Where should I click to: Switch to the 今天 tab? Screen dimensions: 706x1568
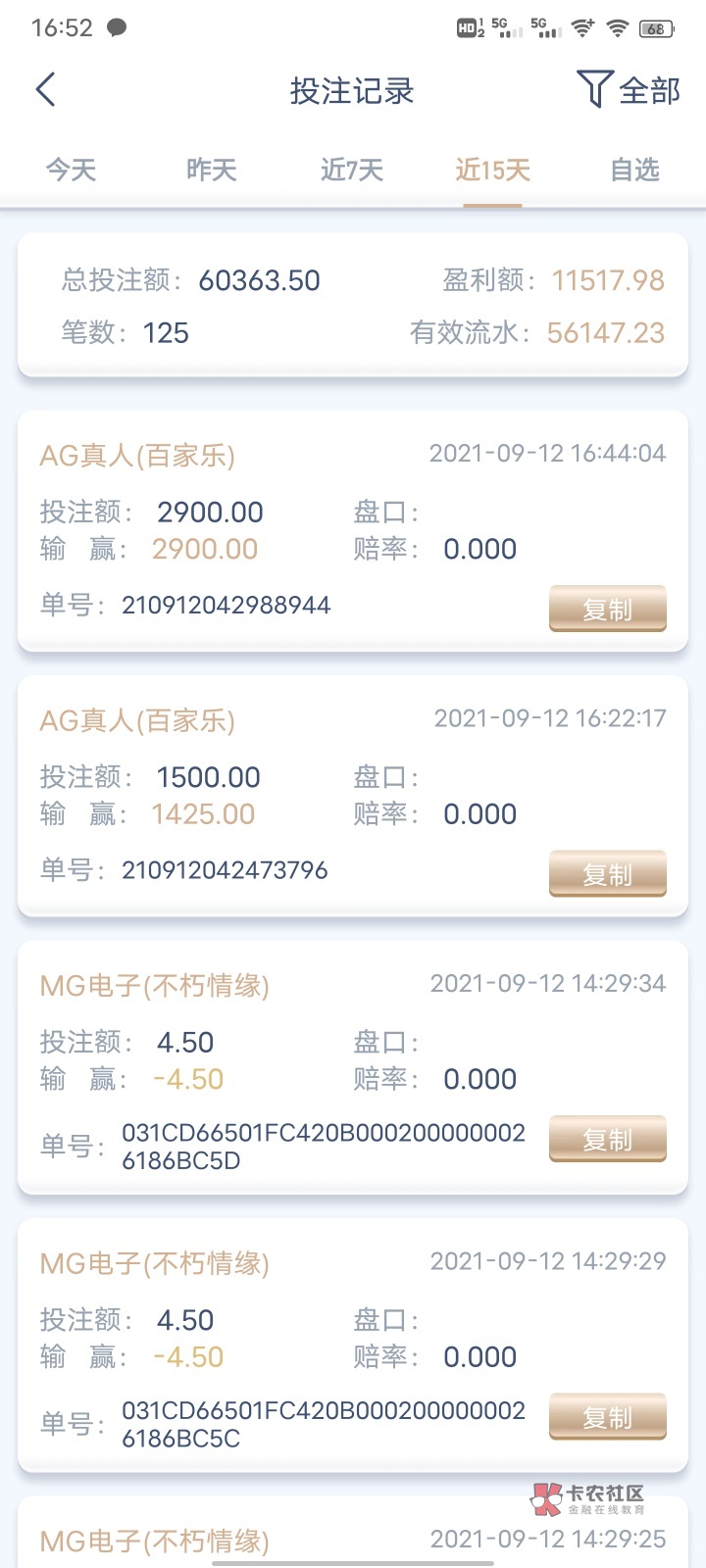(x=71, y=171)
